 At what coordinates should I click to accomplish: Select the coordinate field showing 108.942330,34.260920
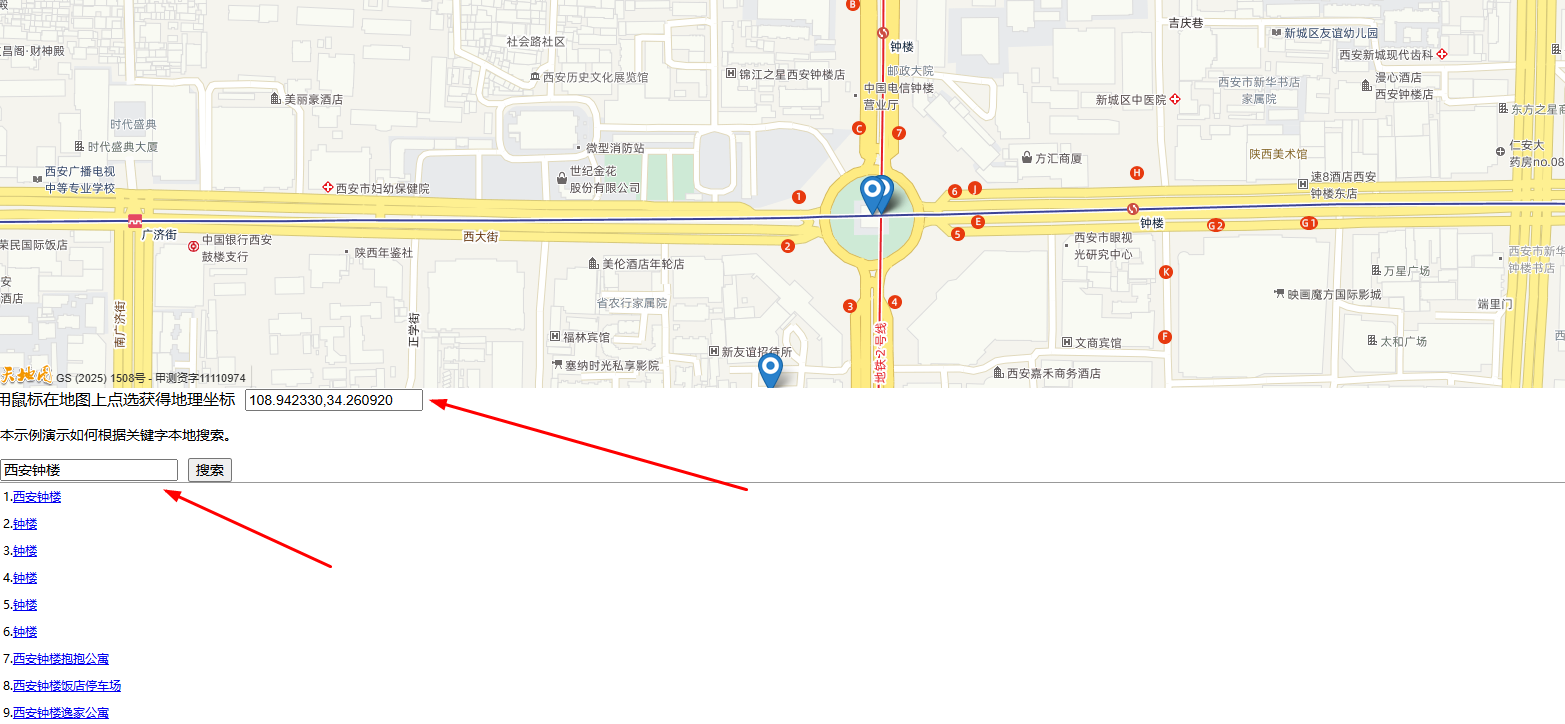(333, 400)
